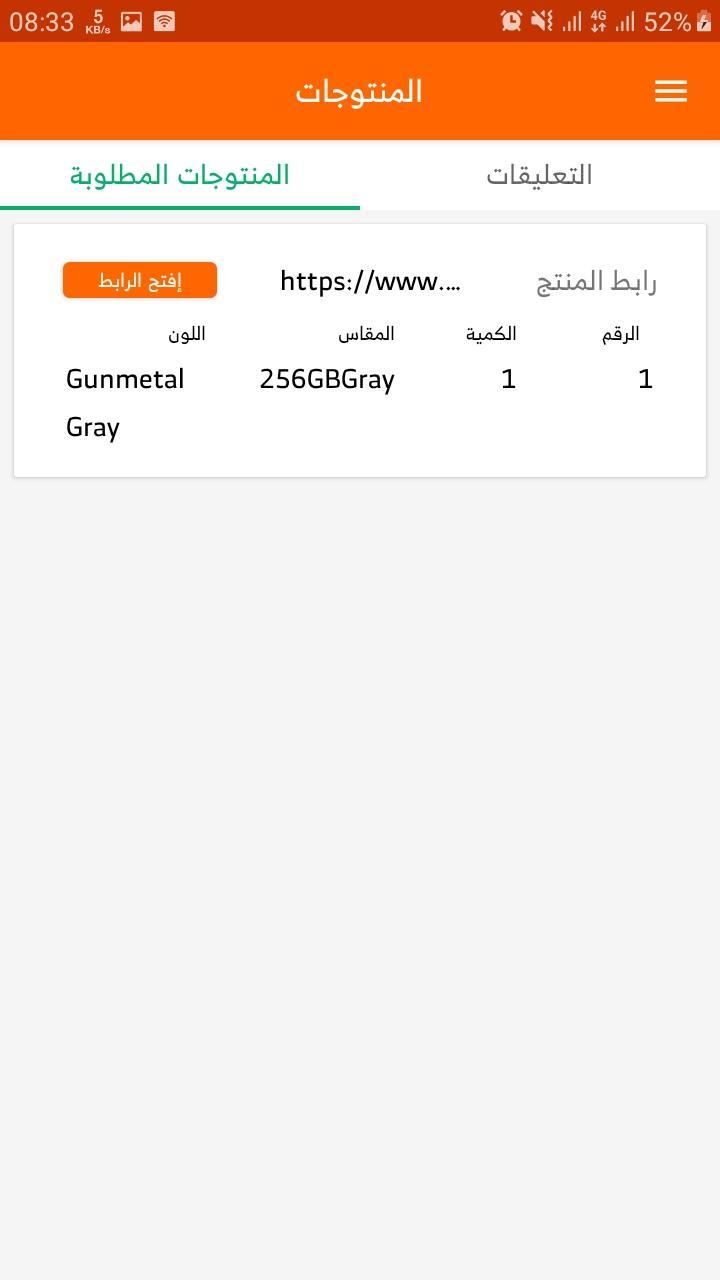Tap the screenshot image icon in status bar
Screen dimensions: 720x1280
[131, 20]
